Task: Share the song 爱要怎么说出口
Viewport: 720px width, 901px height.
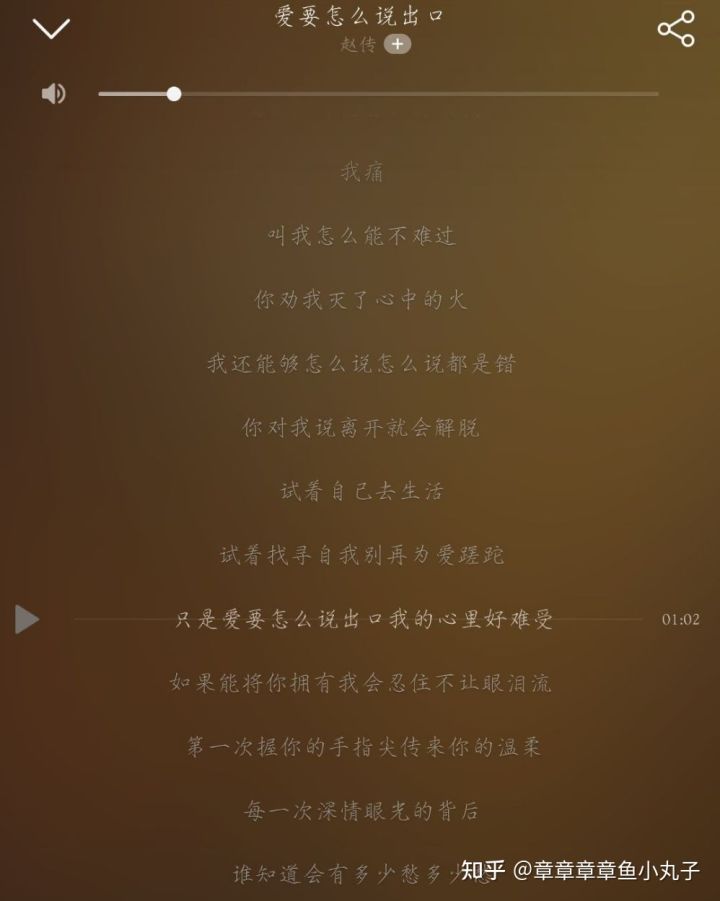Action: (x=676, y=28)
